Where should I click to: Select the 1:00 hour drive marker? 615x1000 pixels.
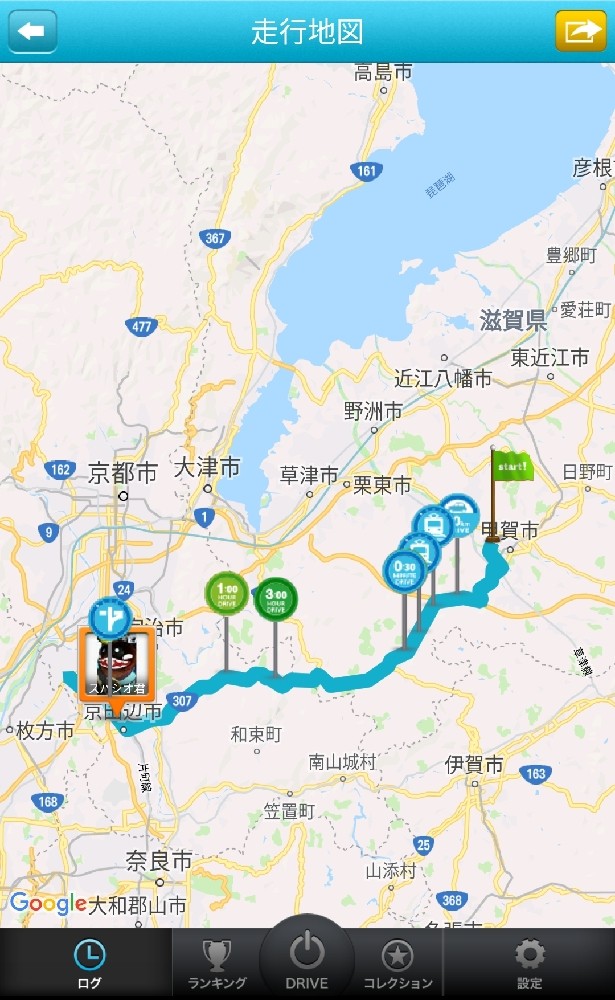coord(227,594)
